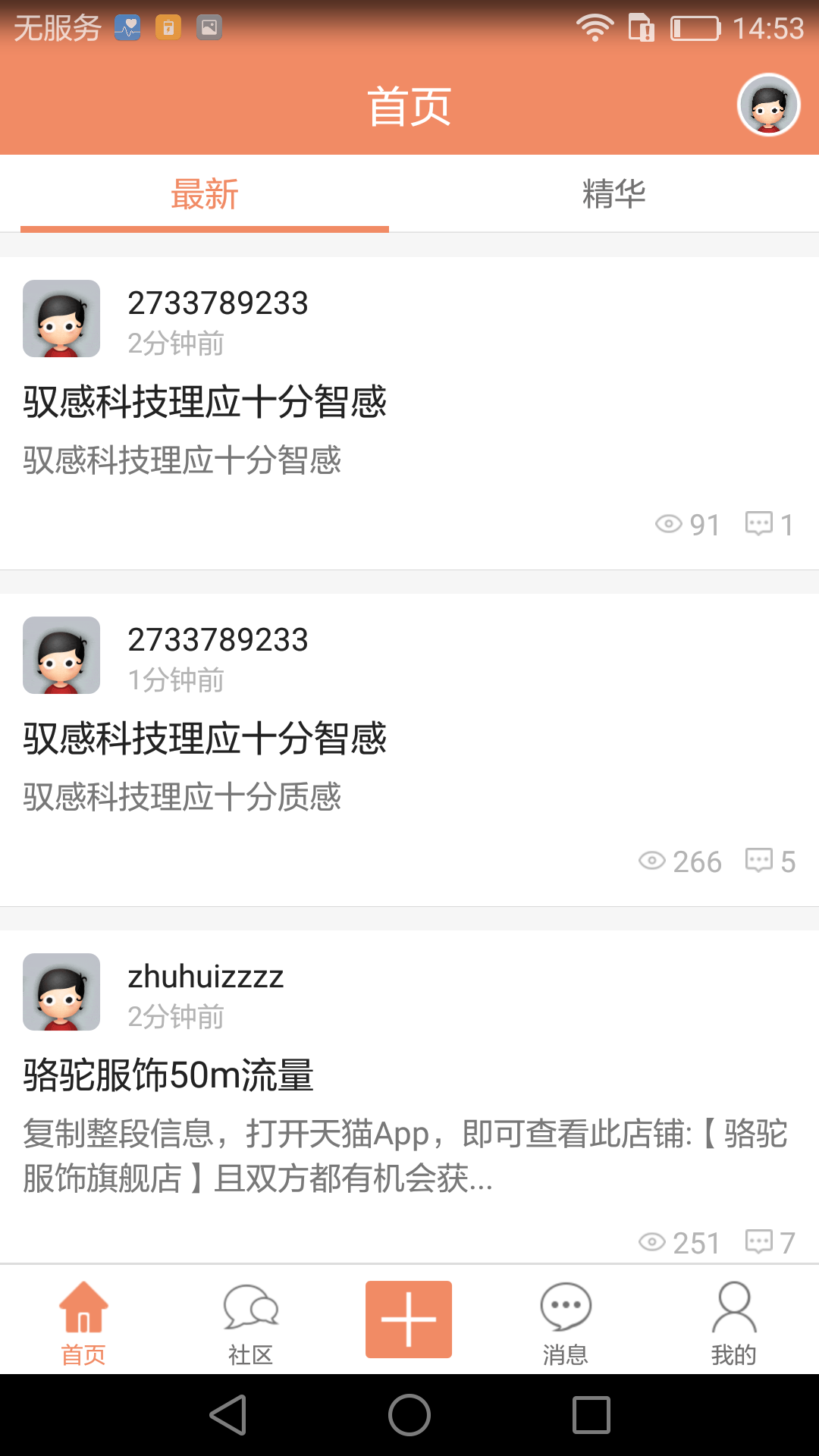Go back using the system back button
Screen dimensions: 819x1456
click(x=227, y=1415)
